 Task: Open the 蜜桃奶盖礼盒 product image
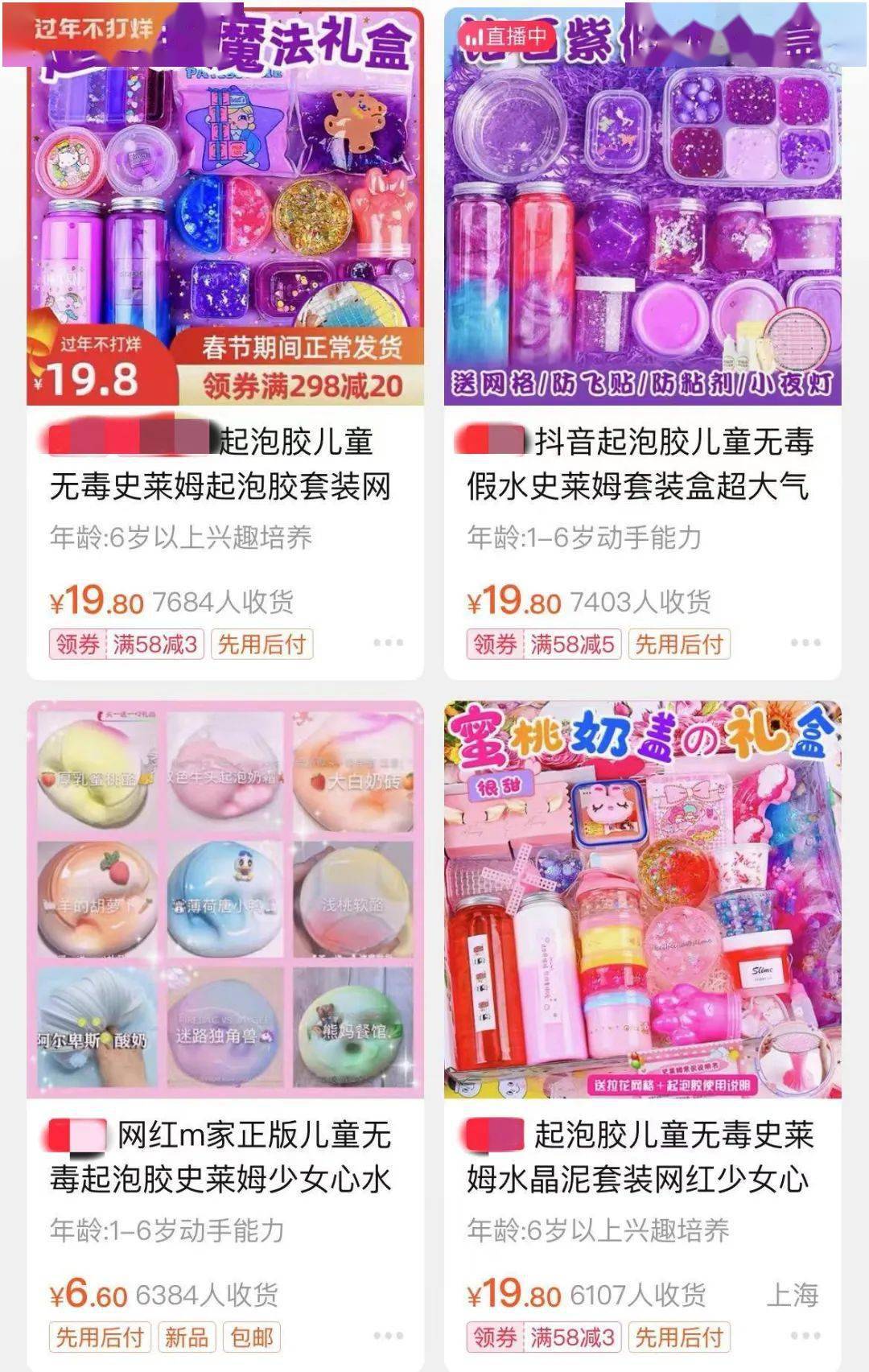tap(642, 900)
